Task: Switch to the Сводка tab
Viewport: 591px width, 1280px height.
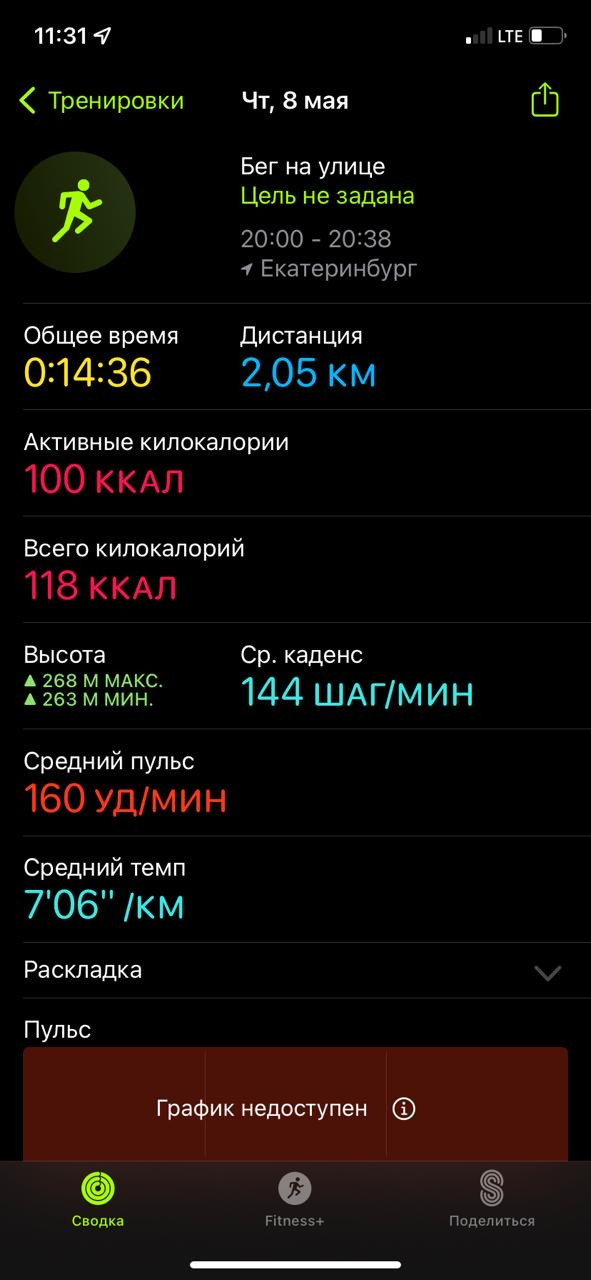Action: pos(98,1200)
